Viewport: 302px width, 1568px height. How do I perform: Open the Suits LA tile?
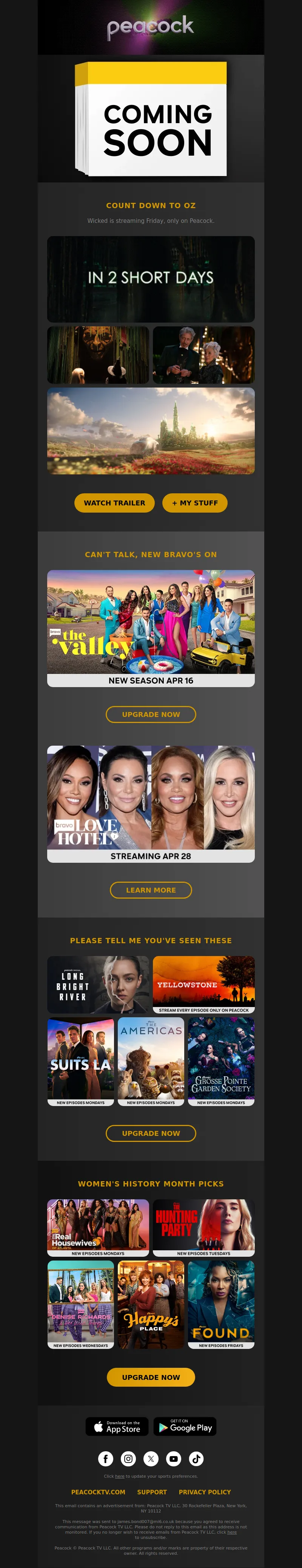coord(81,1061)
